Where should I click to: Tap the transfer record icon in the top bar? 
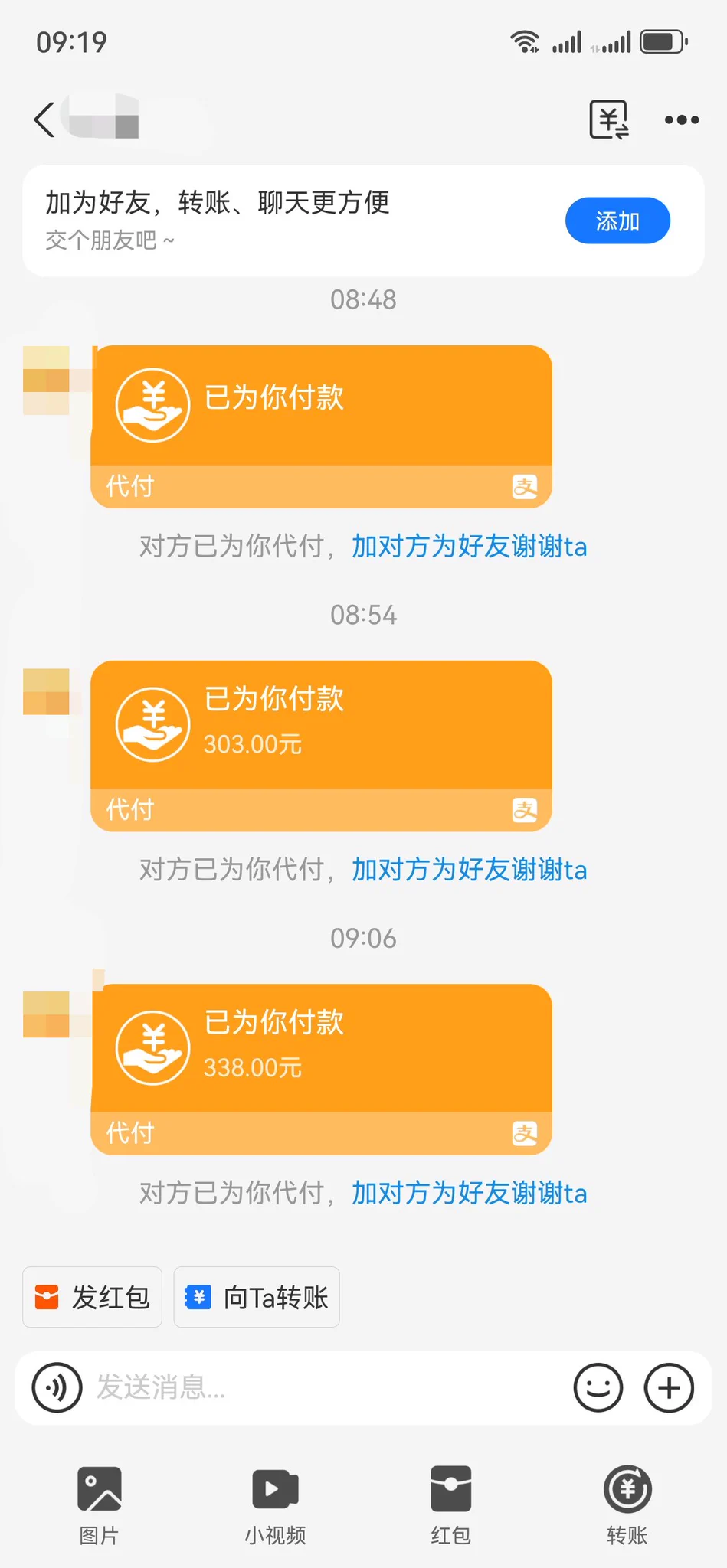tap(609, 119)
